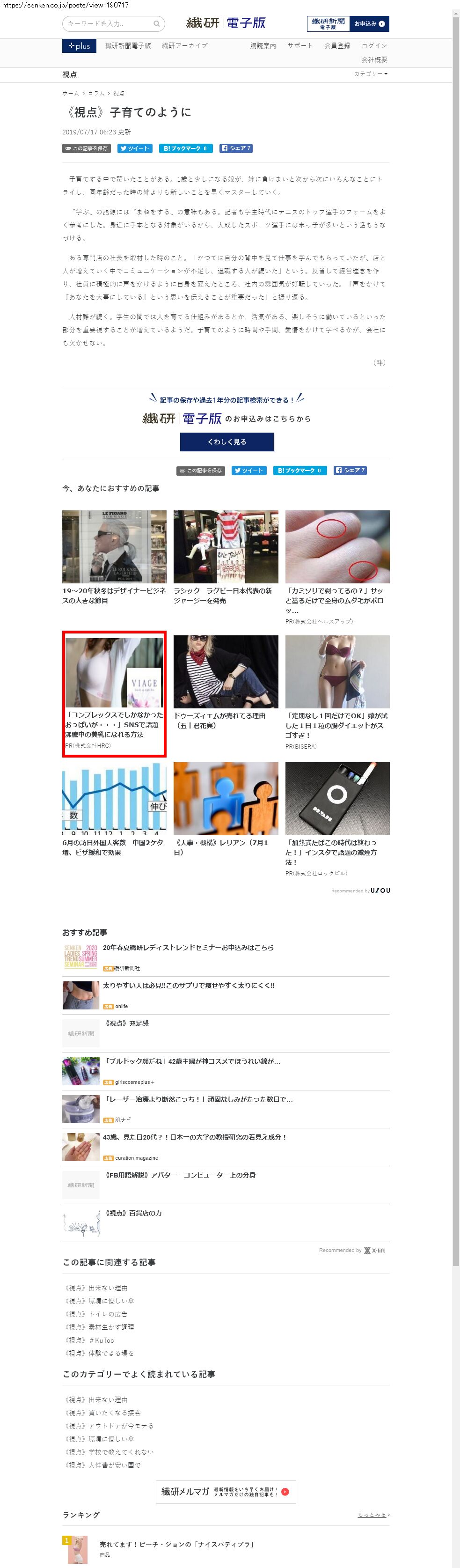Save this article with この記事を保存 under the date
Viewport: 460px width, 1568px height.
(x=87, y=148)
